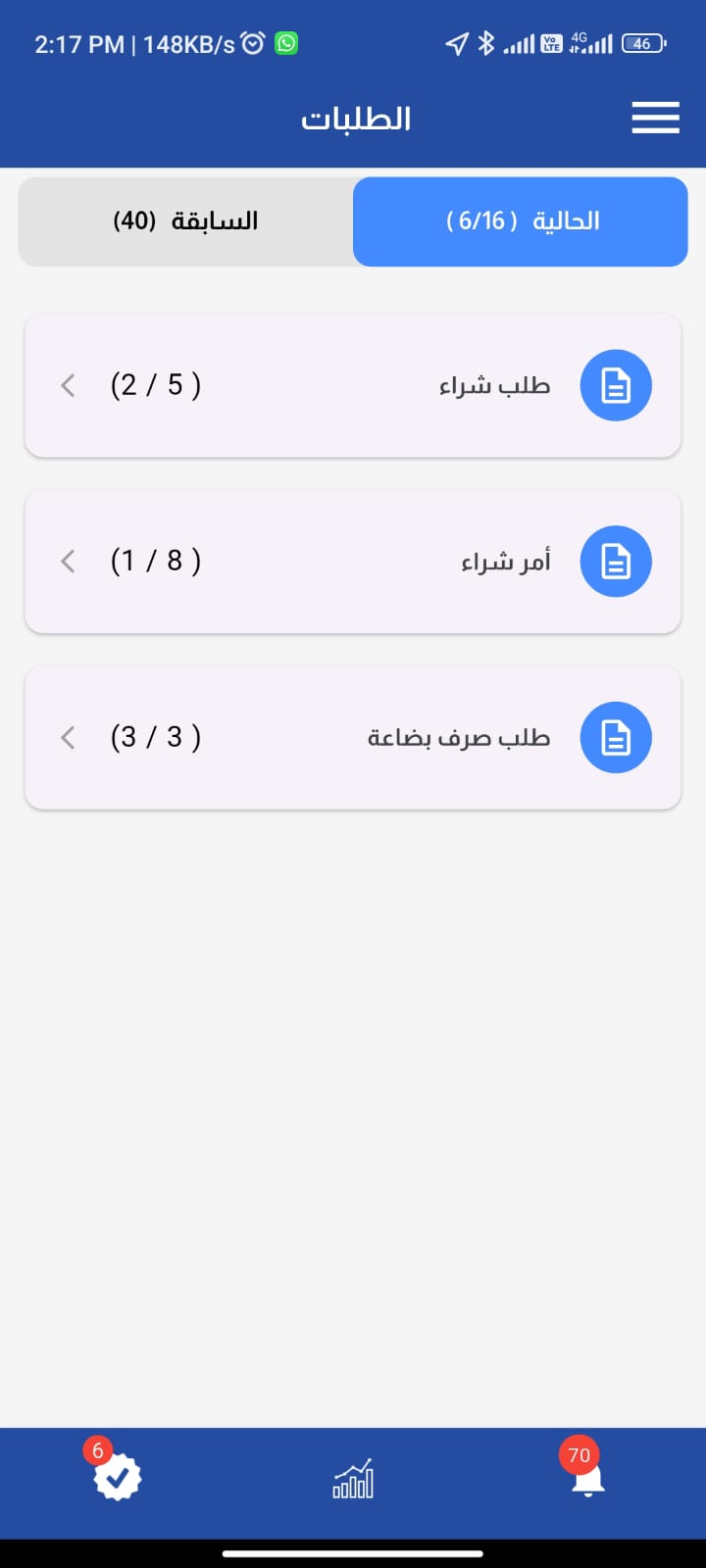Switch to السابقة (40) tab

coord(186,221)
